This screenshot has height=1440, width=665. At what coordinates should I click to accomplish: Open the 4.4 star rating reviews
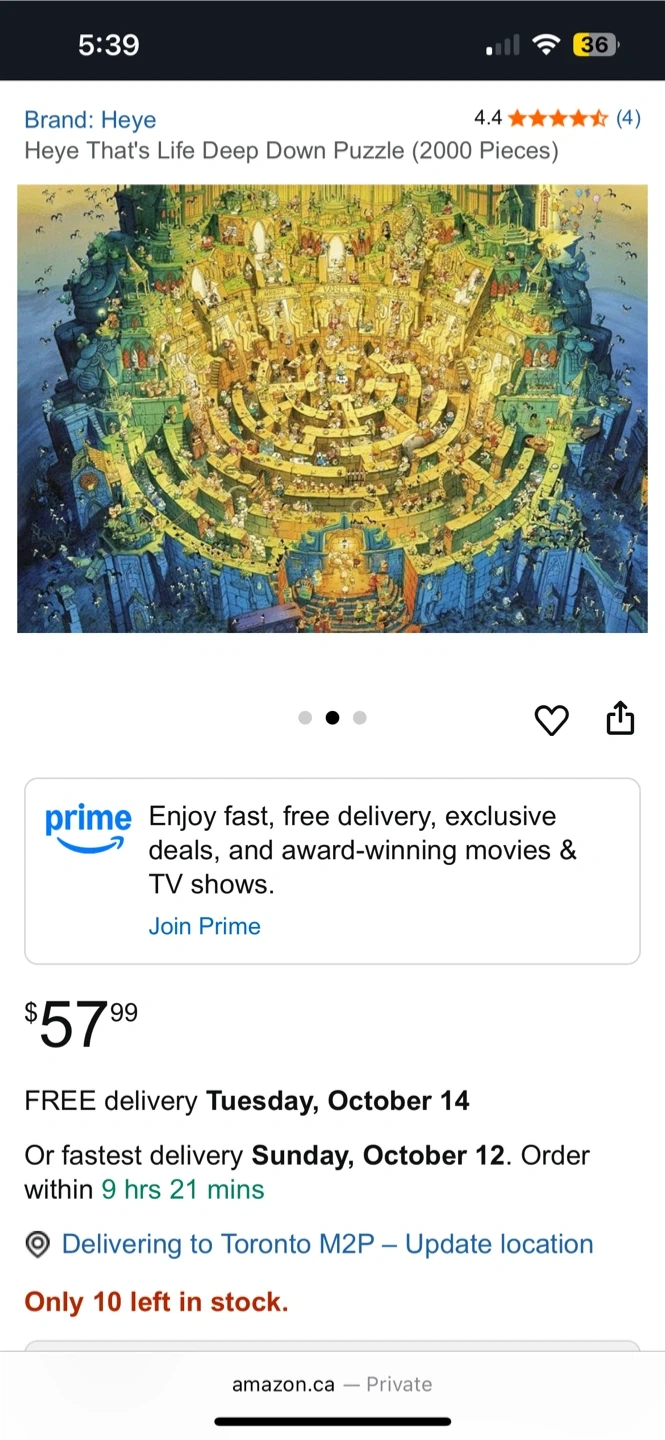pyautogui.click(x=557, y=118)
